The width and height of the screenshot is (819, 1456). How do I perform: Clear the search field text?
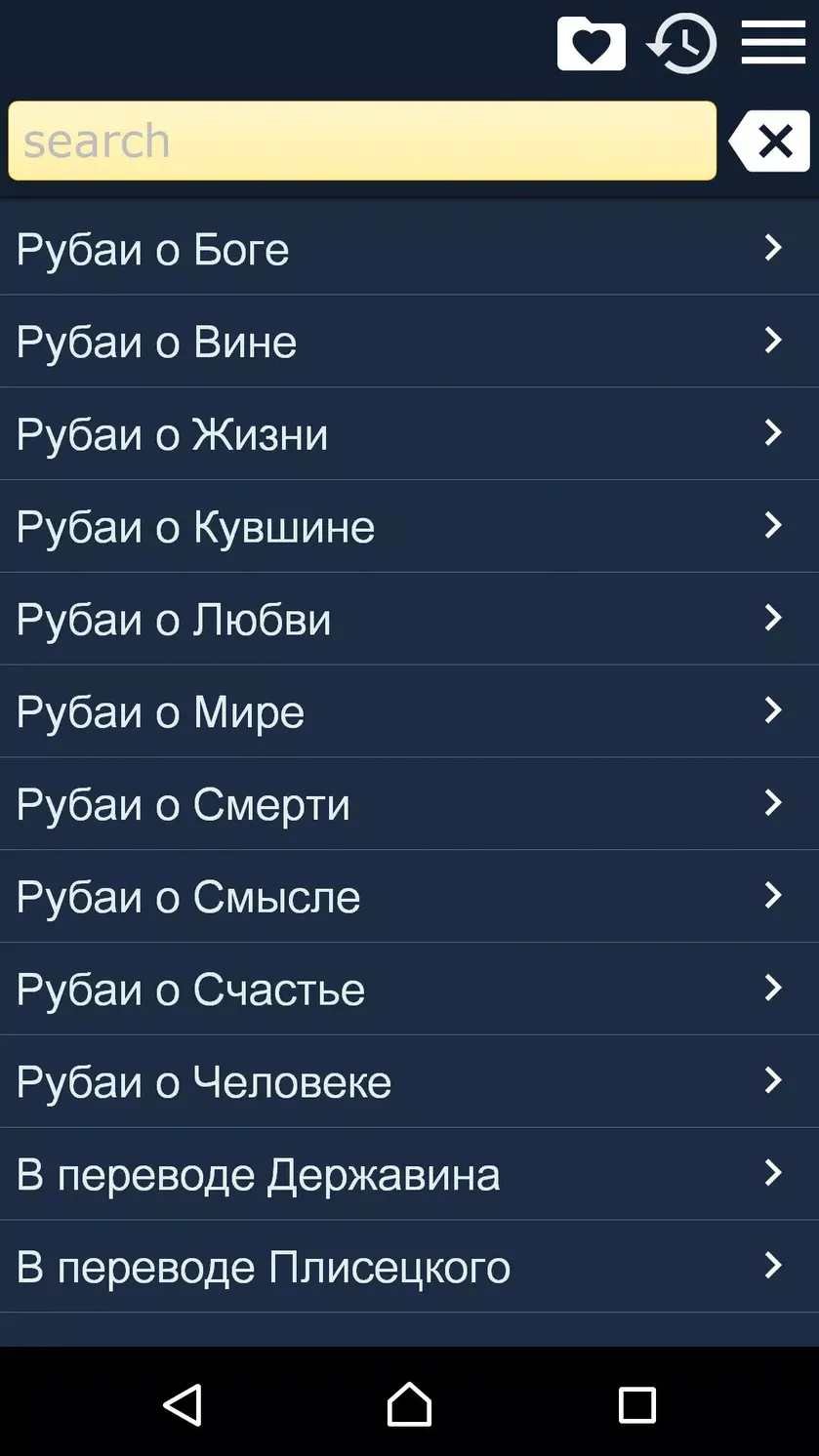pyautogui.click(x=770, y=142)
